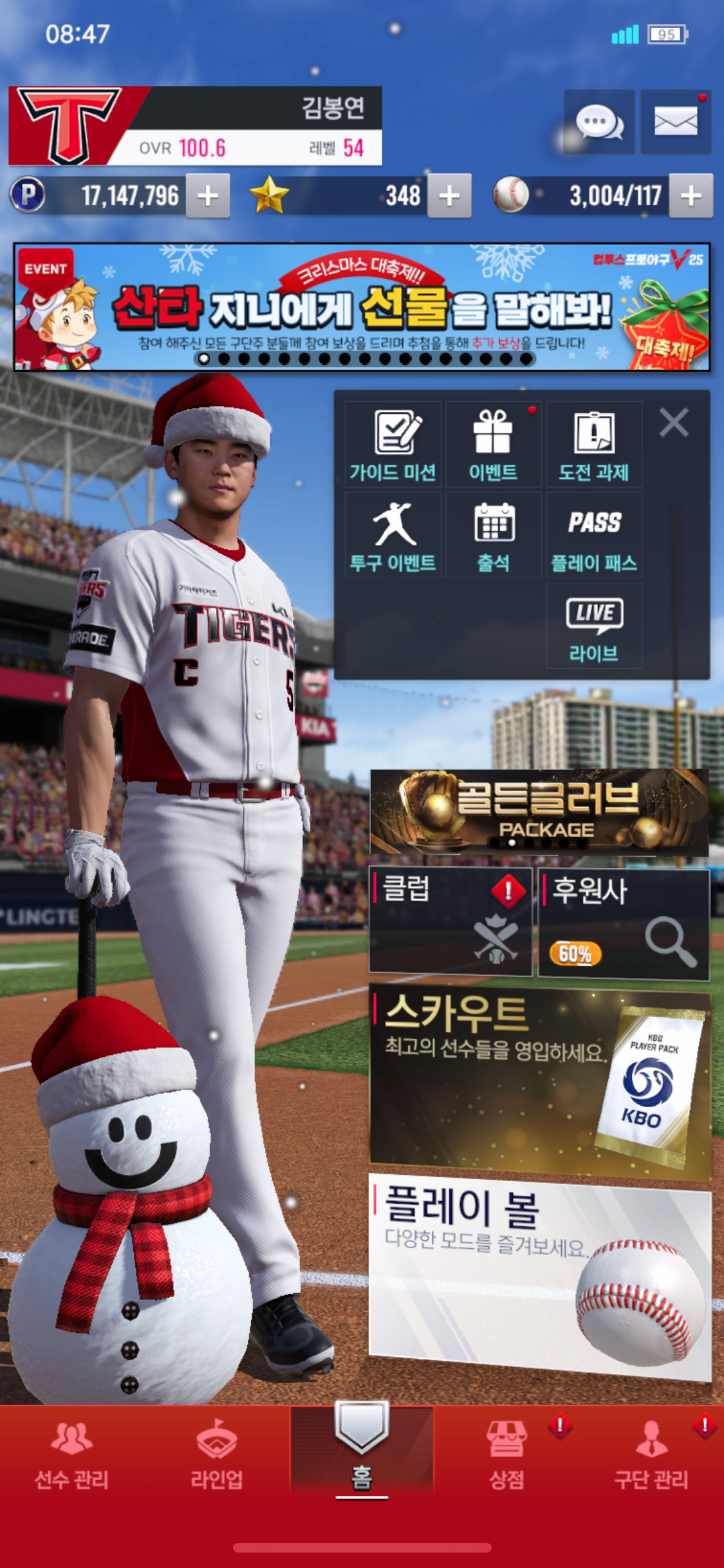The image size is (724, 1568).
Task: Open 라이브 (Live)
Action: click(593, 627)
